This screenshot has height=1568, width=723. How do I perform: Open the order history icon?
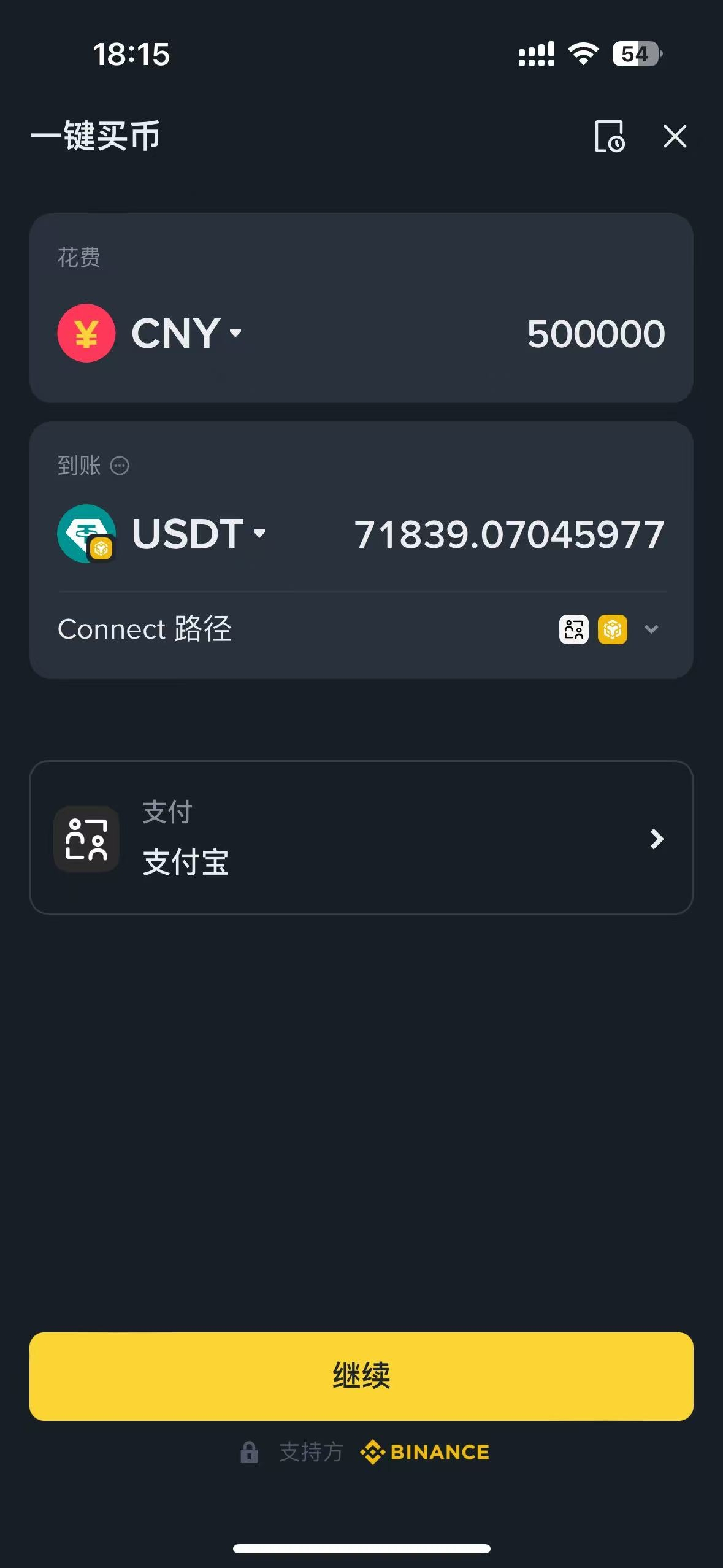(x=610, y=136)
